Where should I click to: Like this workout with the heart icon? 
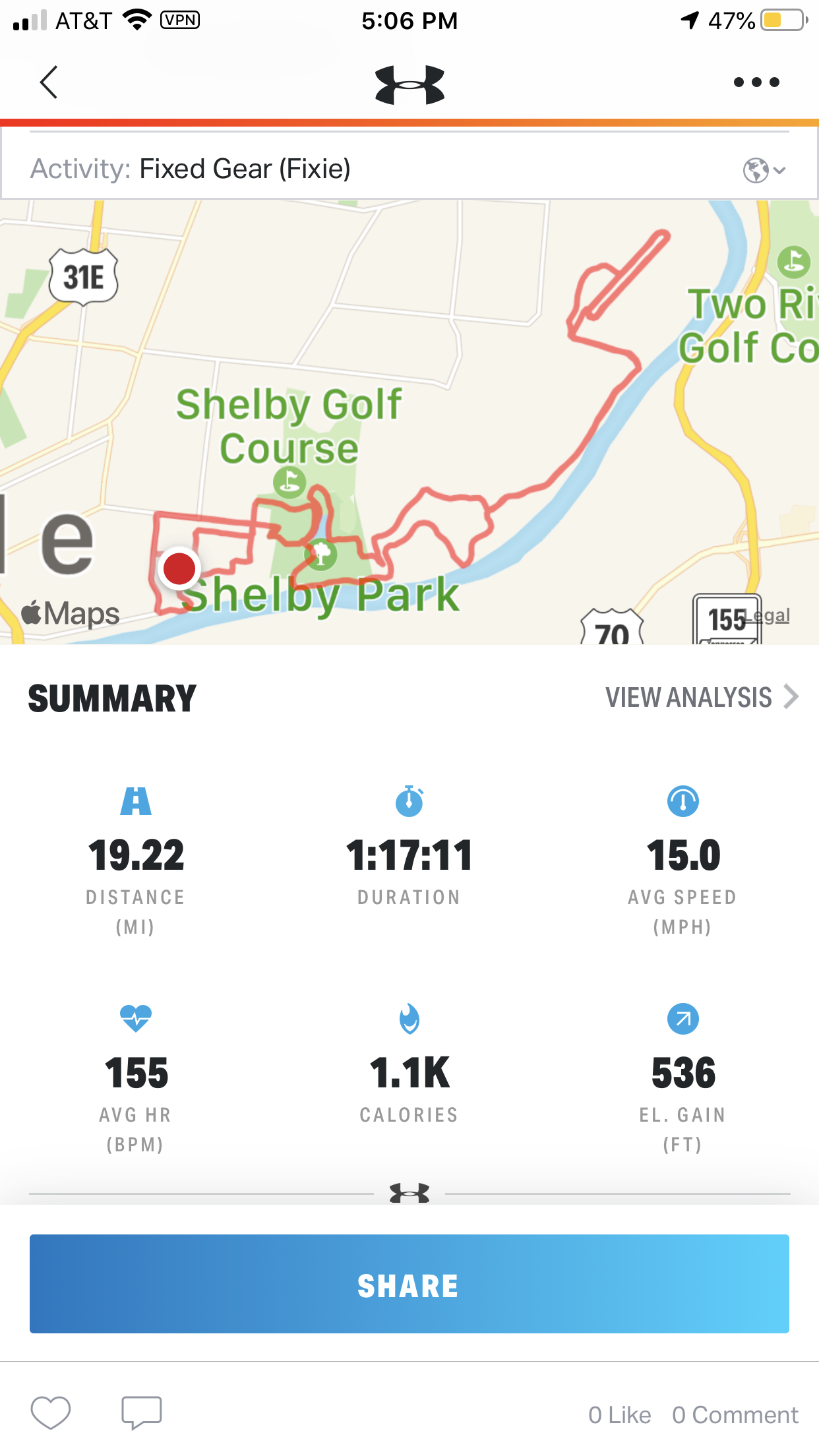[51, 1413]
